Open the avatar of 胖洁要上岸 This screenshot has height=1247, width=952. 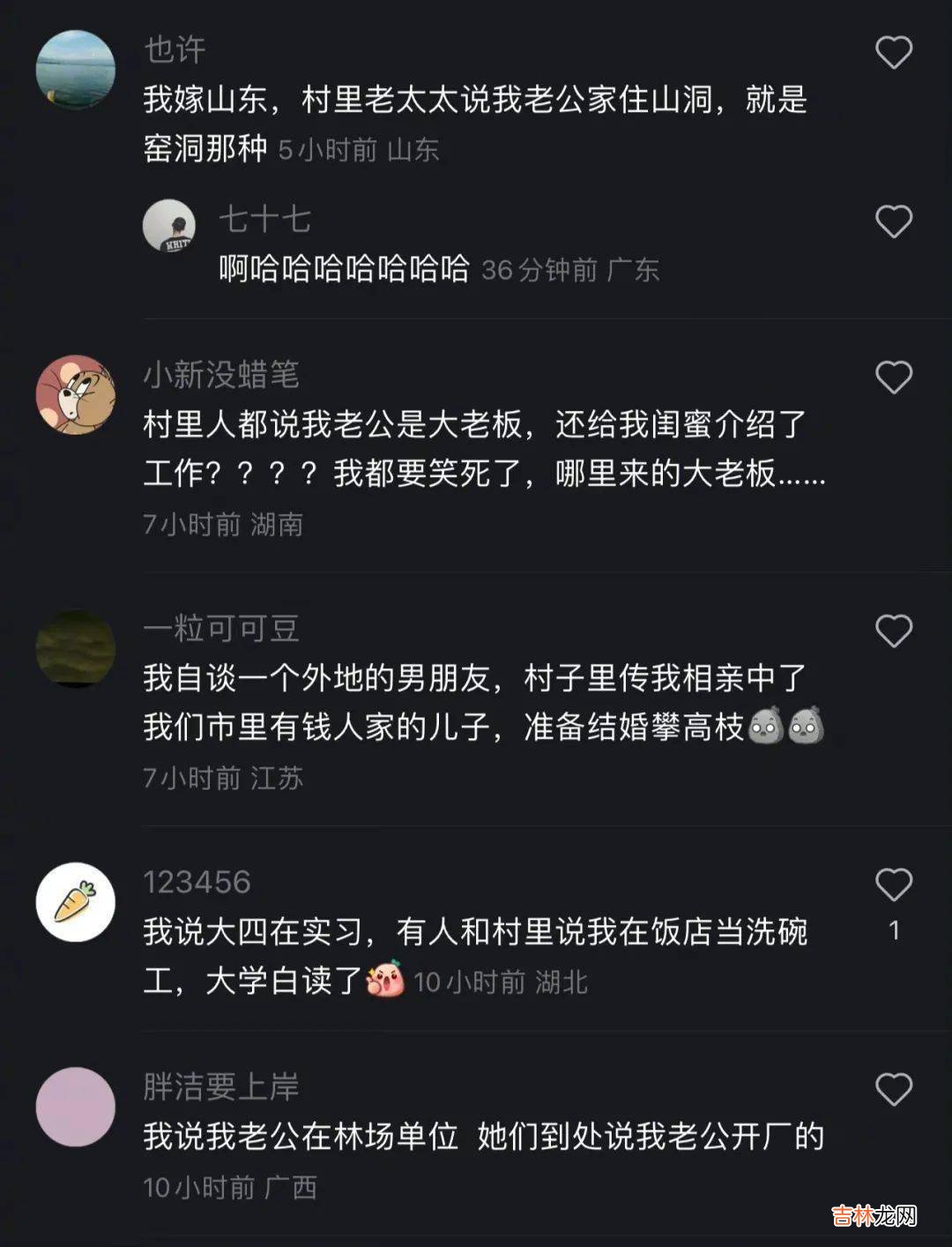coord(76,1107)
